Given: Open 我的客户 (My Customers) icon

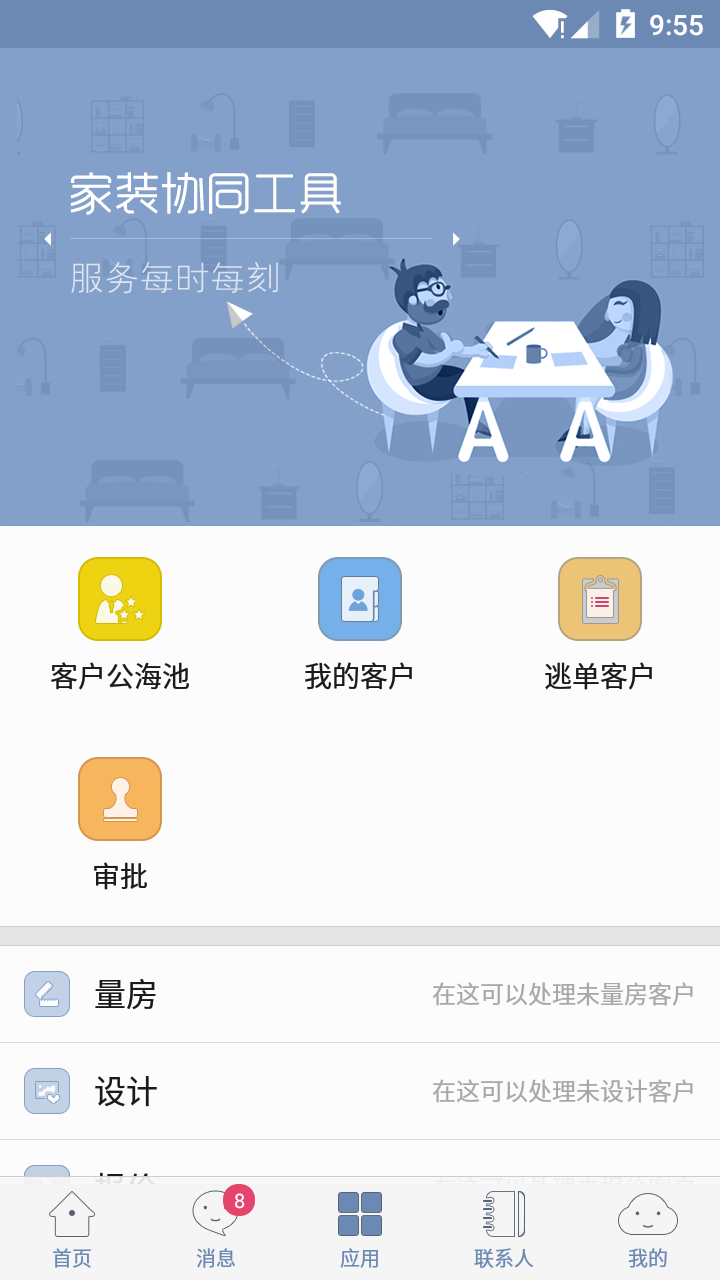Looking at the screenshot, I should point(359,599).
